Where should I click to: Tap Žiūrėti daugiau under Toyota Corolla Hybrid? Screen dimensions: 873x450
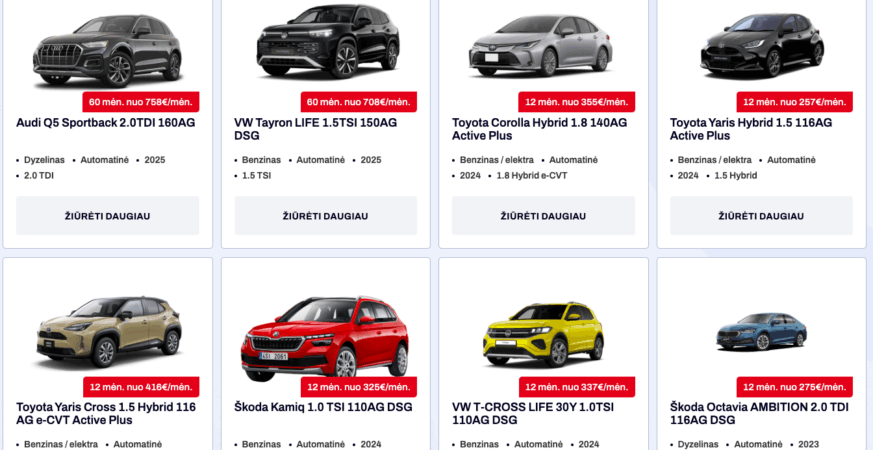click(543, 216)
